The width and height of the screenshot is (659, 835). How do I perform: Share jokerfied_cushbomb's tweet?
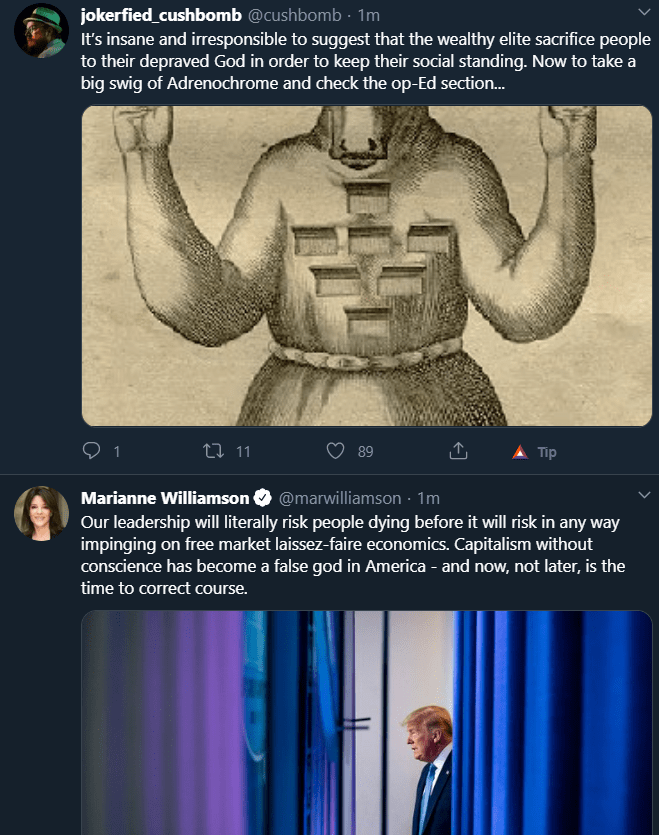[x=459, y=451]
